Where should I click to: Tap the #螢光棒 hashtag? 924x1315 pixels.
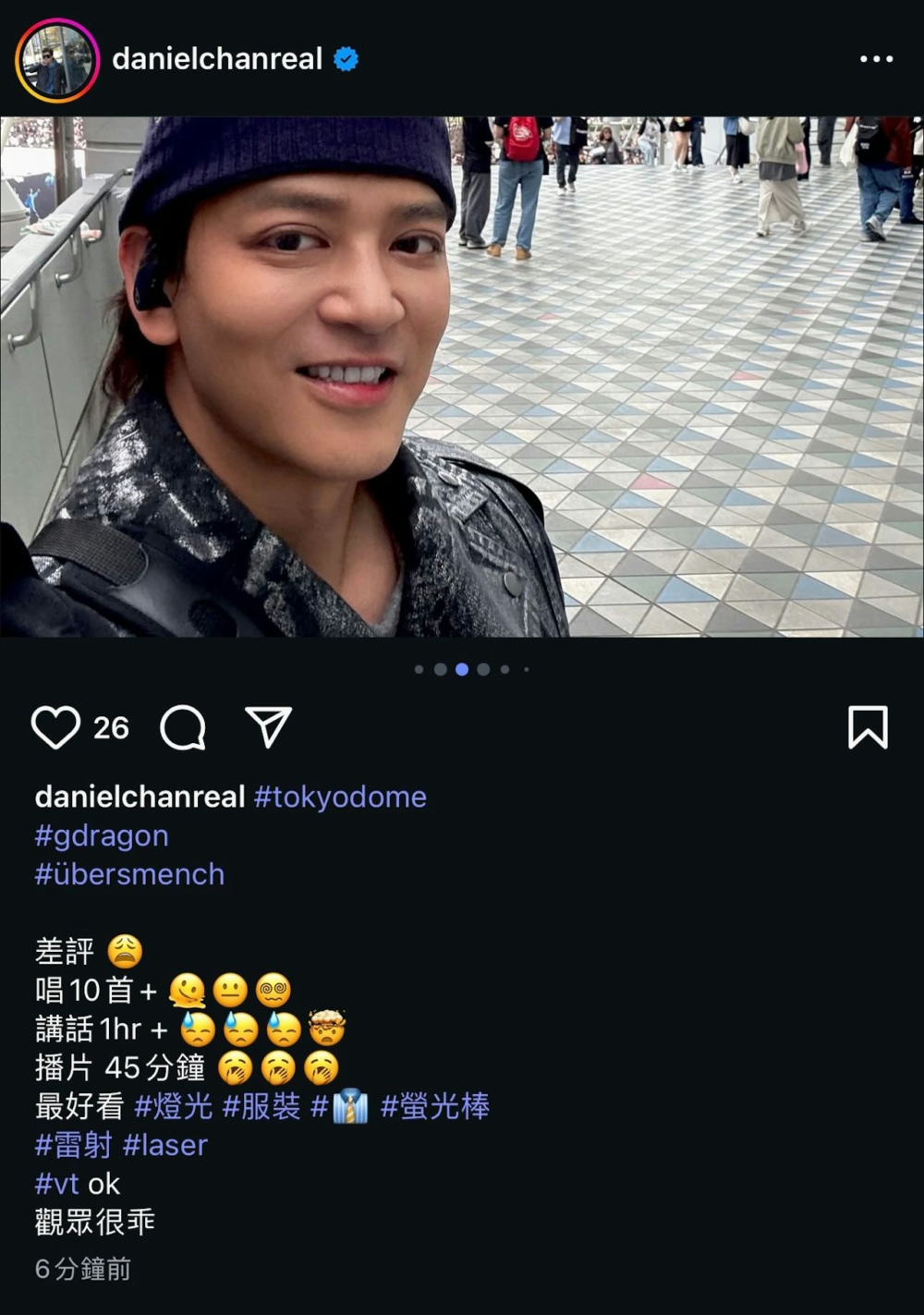434,1106
